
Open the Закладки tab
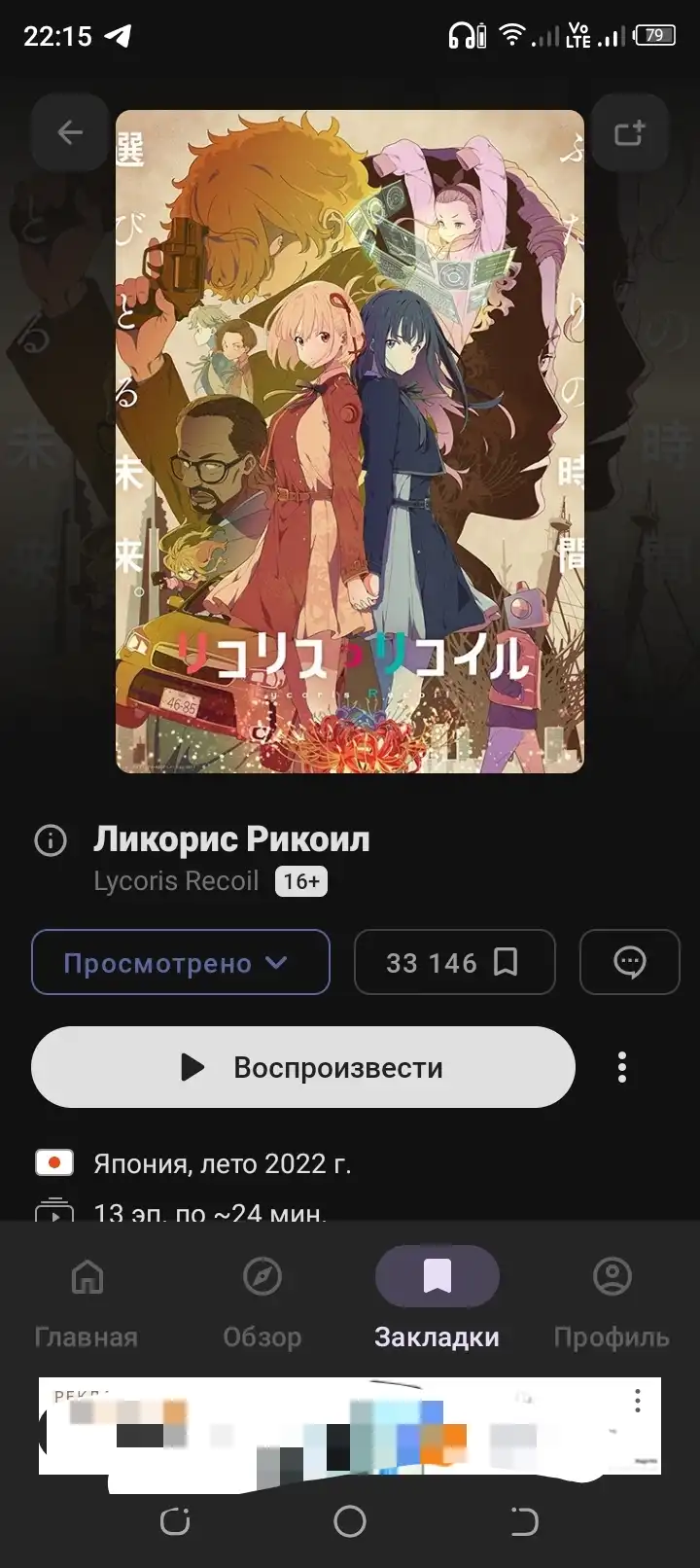437,1301
